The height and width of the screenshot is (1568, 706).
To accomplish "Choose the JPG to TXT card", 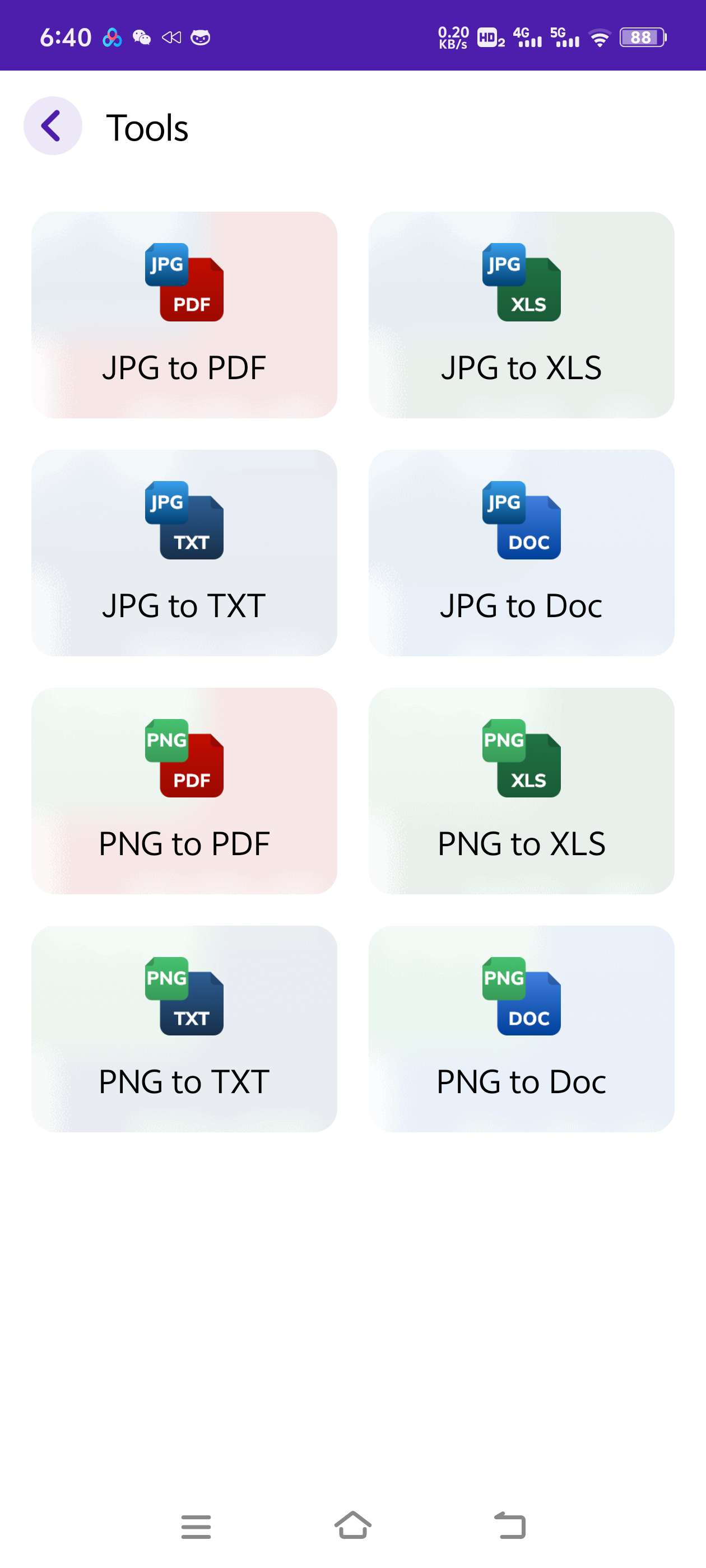I will coord(184,553).
